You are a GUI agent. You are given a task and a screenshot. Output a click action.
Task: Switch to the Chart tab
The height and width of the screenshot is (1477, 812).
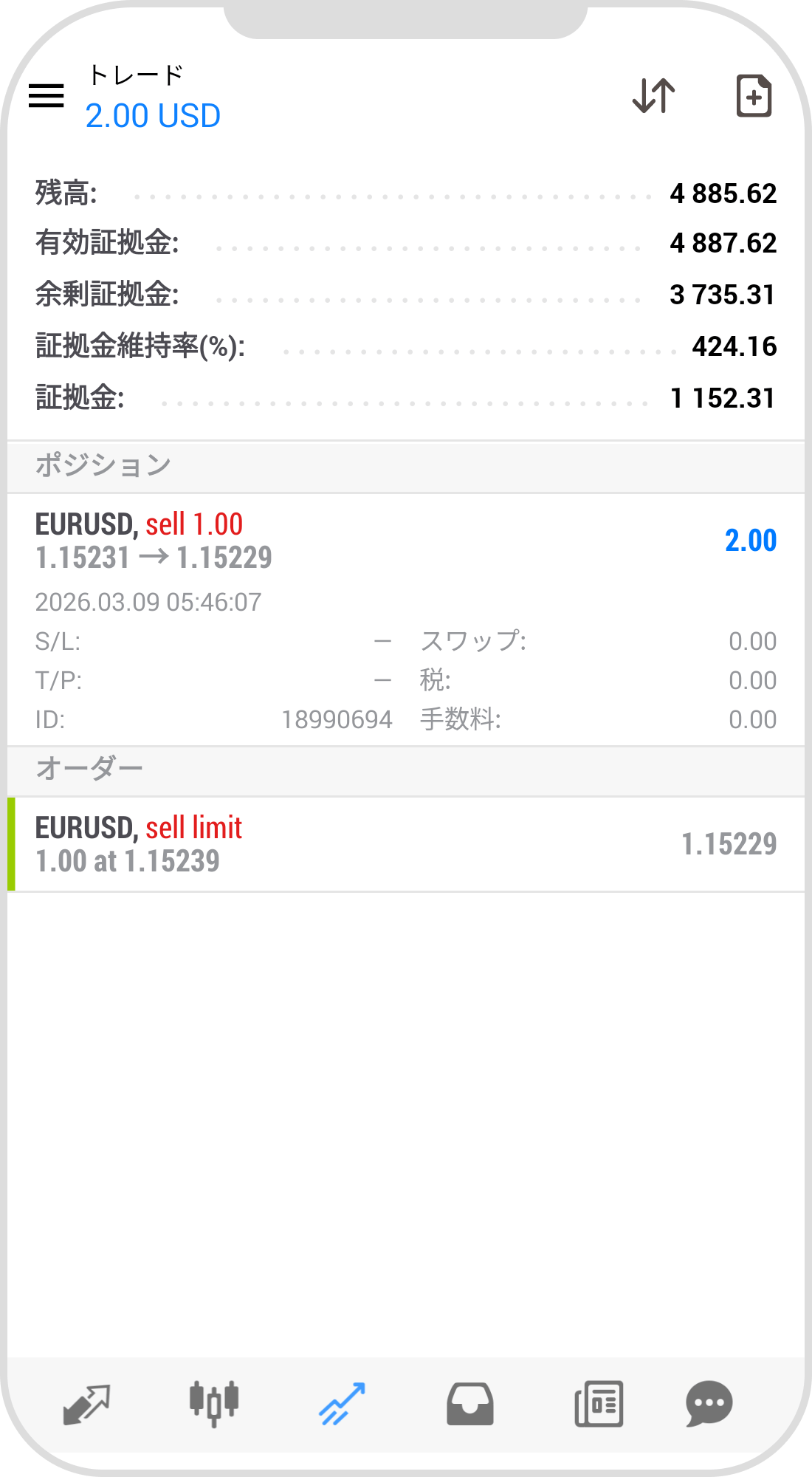(214, 1403)
